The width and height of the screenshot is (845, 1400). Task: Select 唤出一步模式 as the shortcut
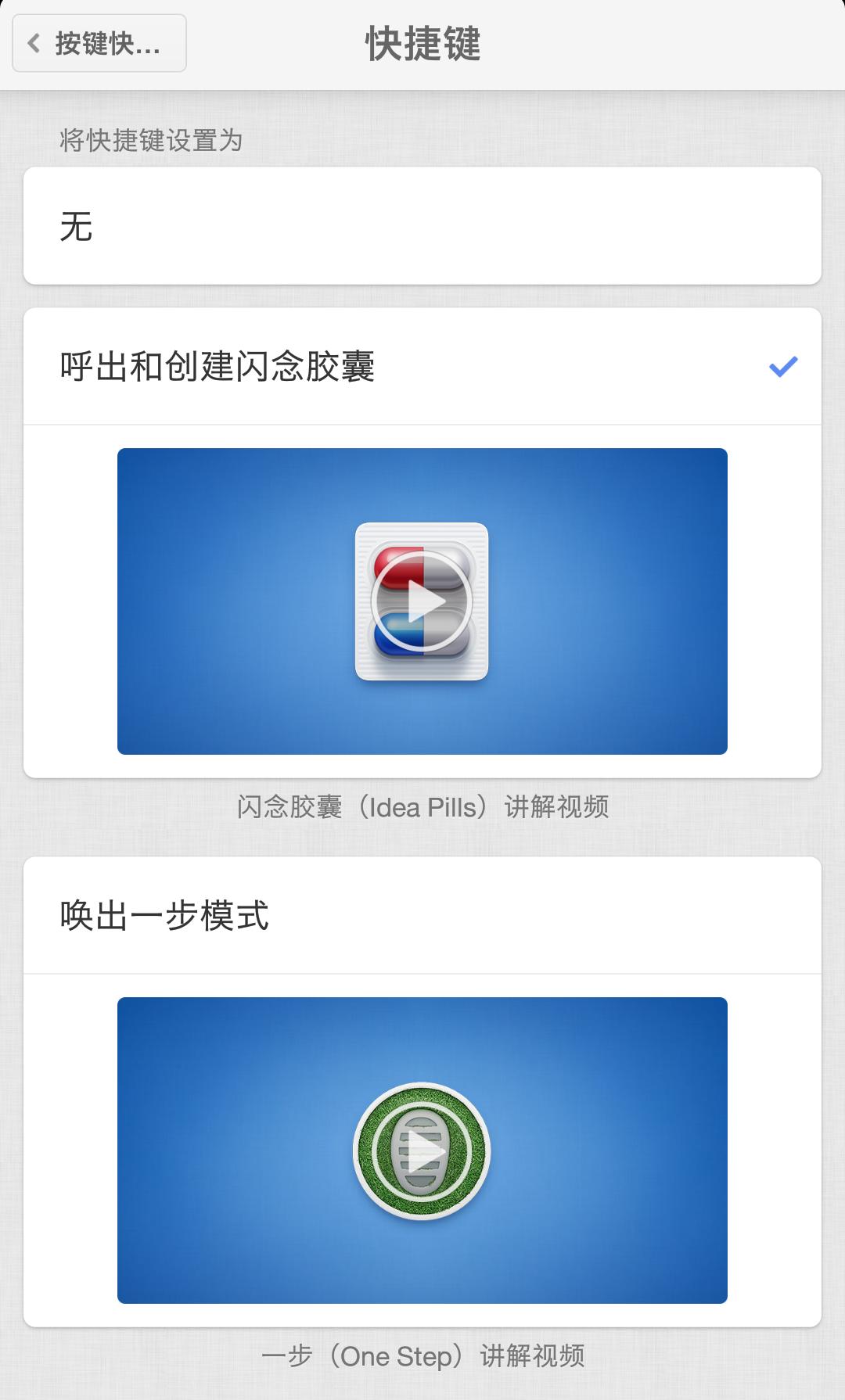pos(422,915)
